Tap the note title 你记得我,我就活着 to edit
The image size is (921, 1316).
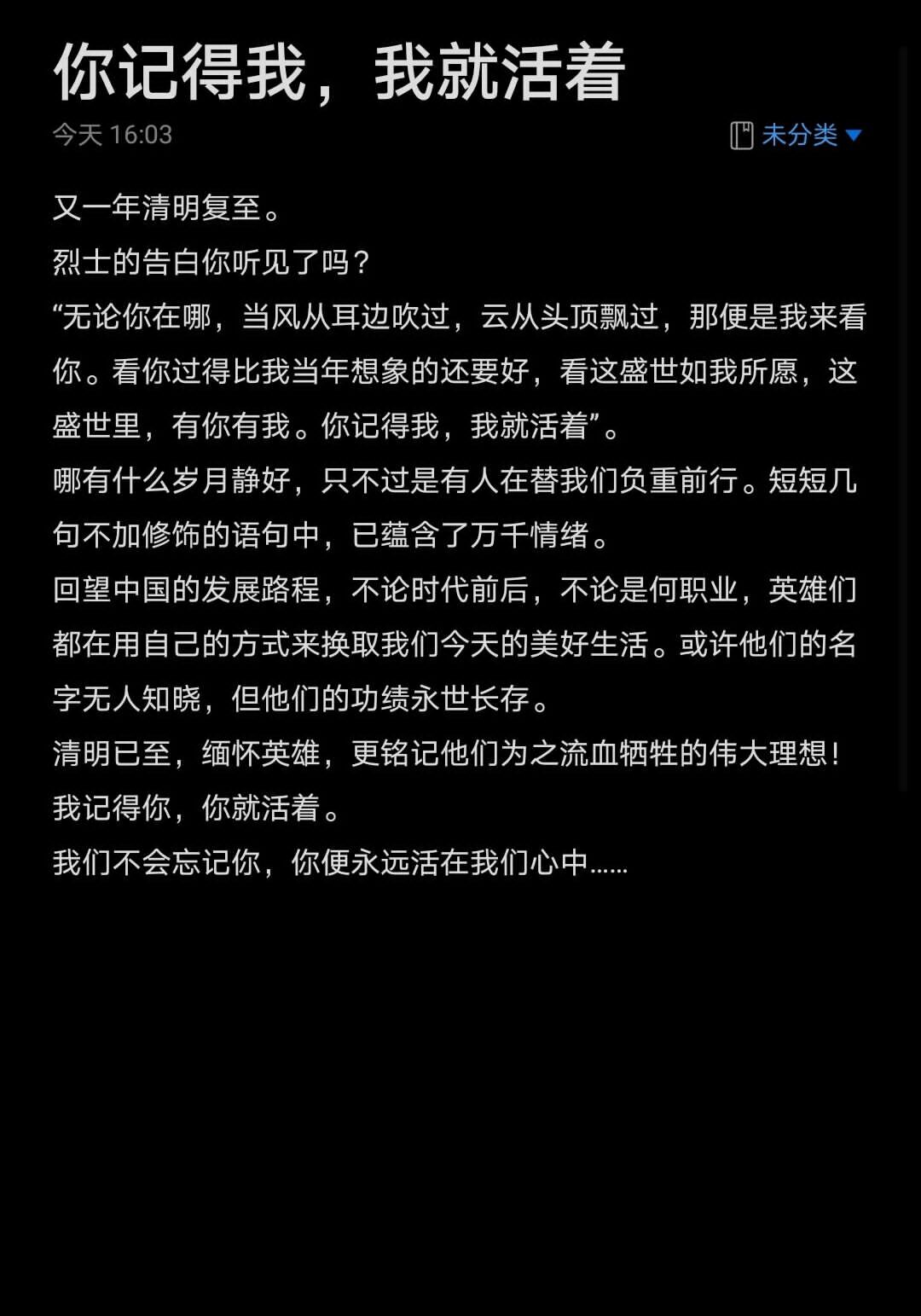(339, 73)
